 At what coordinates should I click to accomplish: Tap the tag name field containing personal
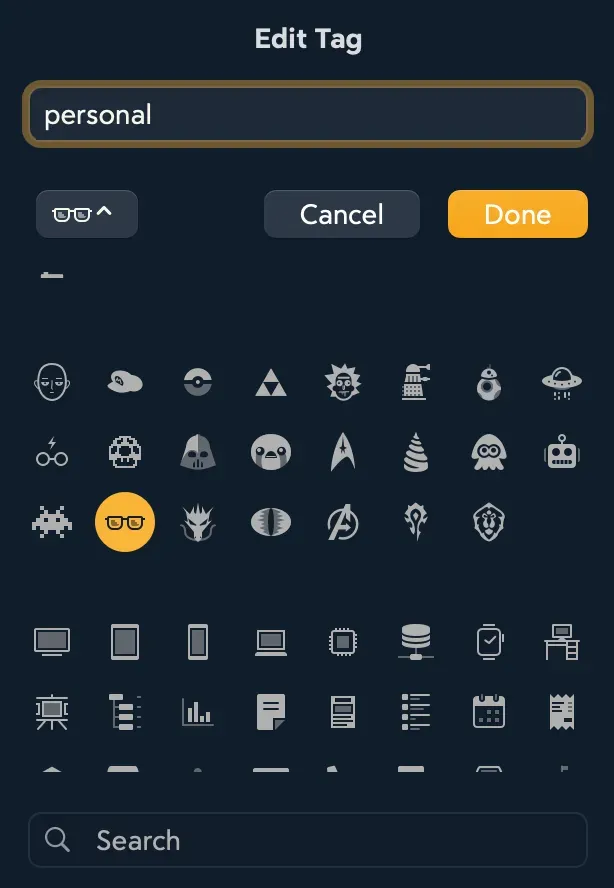(307, 115)
